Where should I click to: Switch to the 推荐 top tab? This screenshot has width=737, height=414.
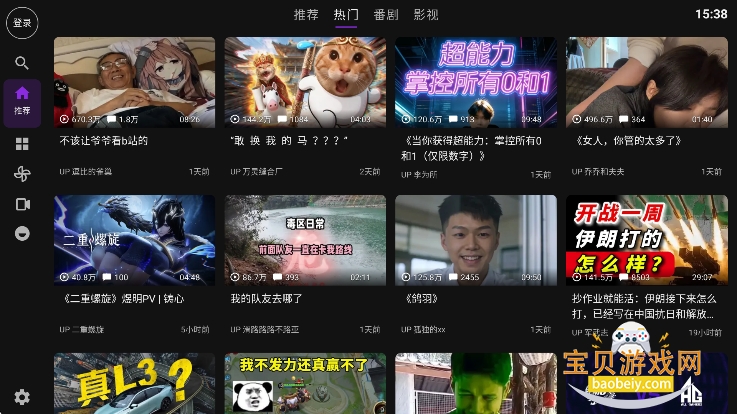tap(306, 15)
